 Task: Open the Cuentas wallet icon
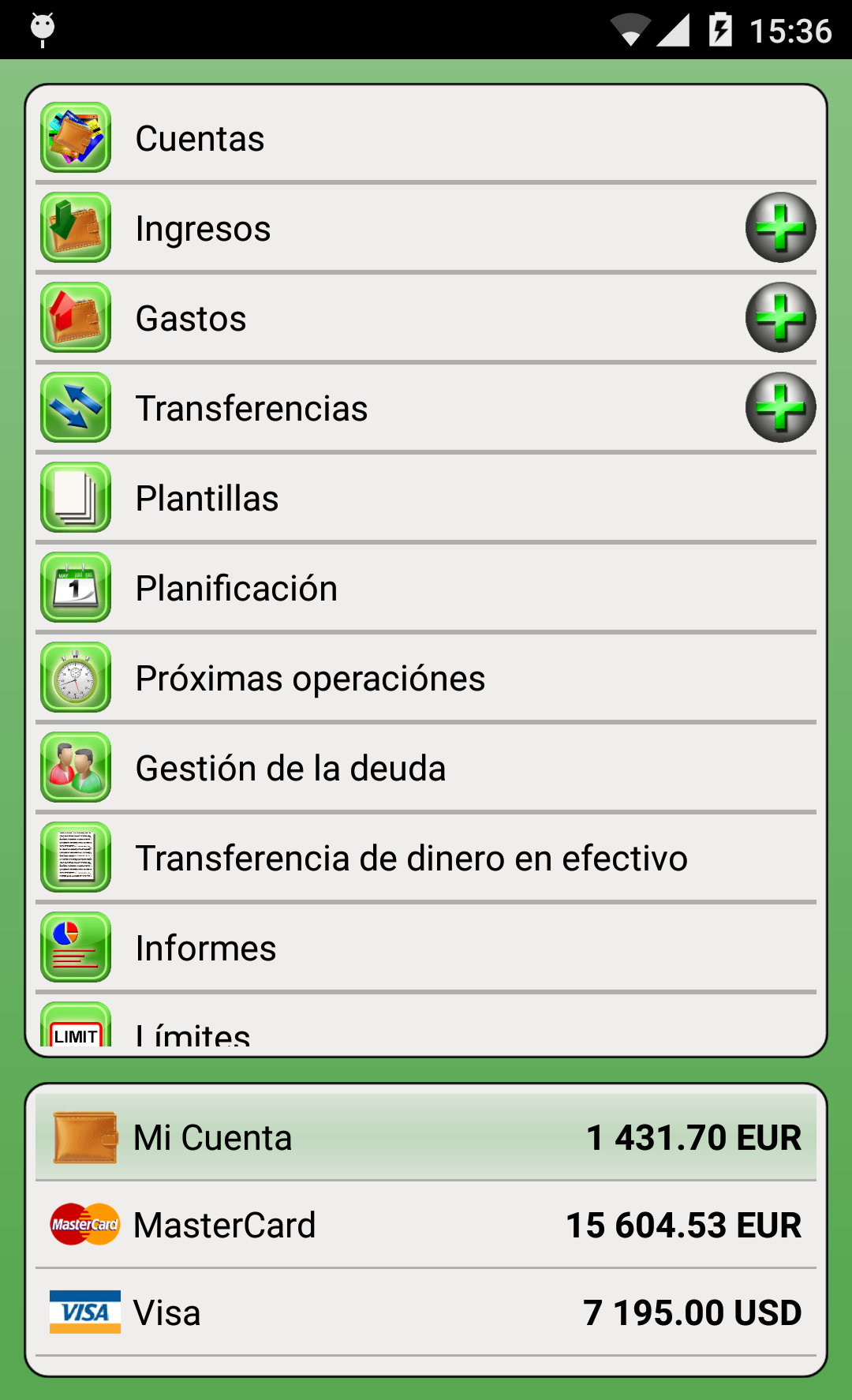[x=75, y=137]
